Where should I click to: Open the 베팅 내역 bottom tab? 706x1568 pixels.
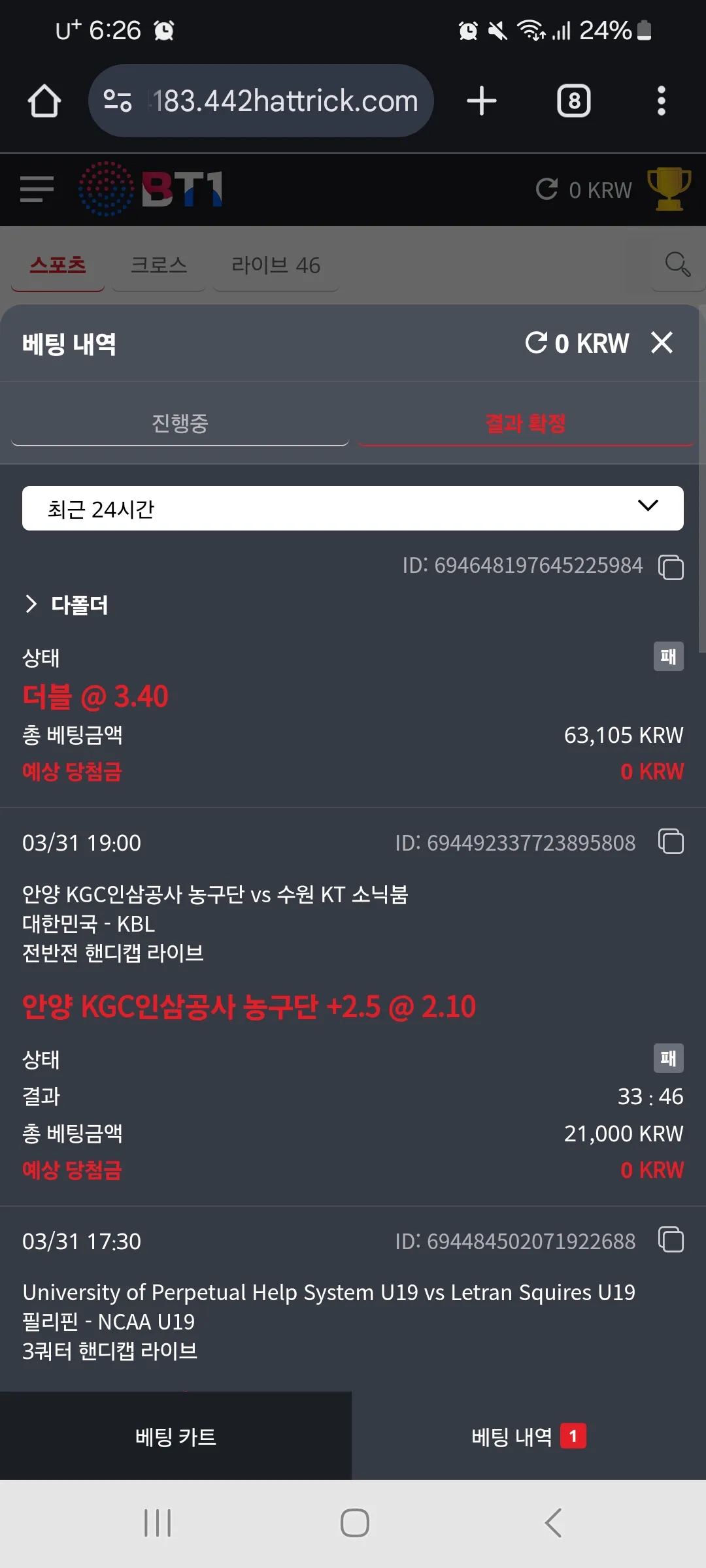click(528, 1436)
